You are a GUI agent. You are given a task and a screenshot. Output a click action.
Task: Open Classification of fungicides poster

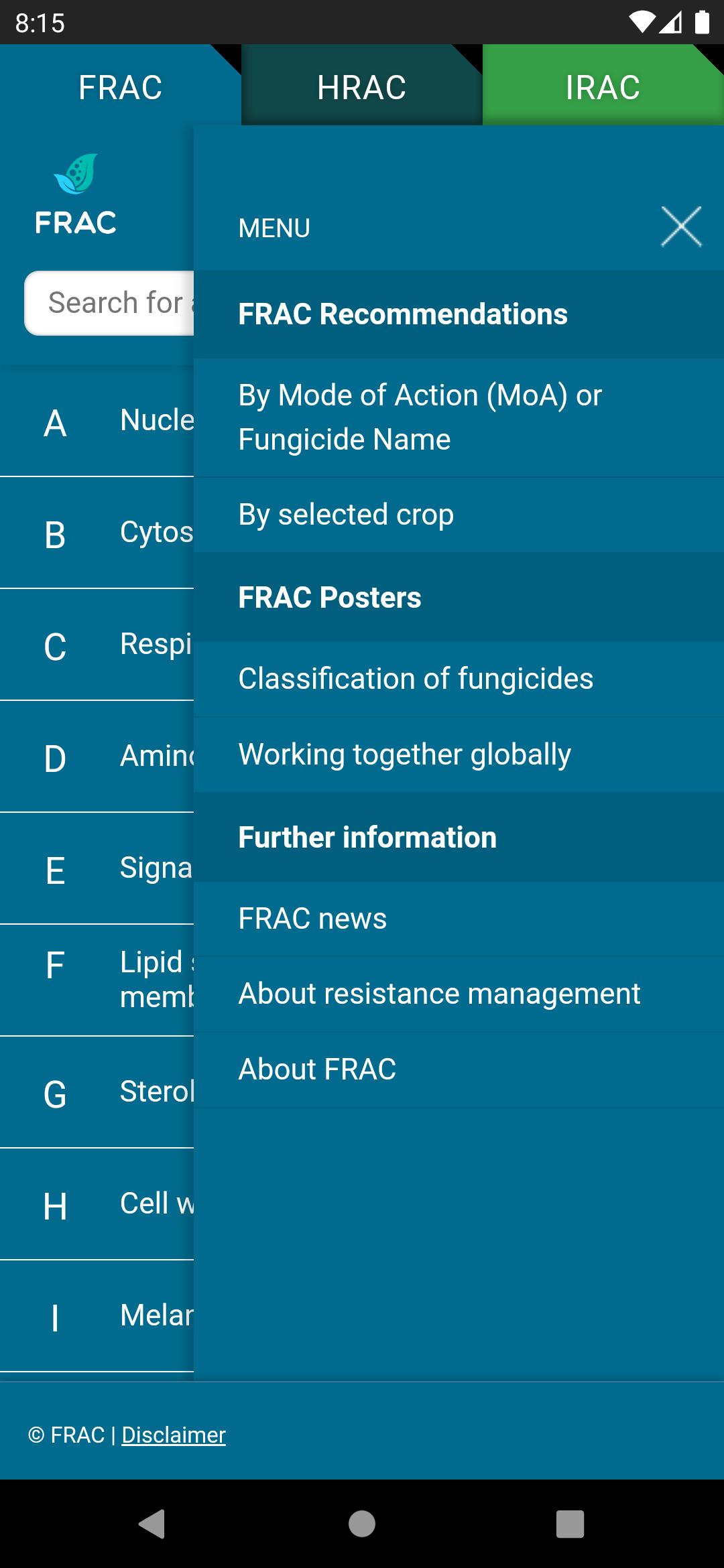459,679
